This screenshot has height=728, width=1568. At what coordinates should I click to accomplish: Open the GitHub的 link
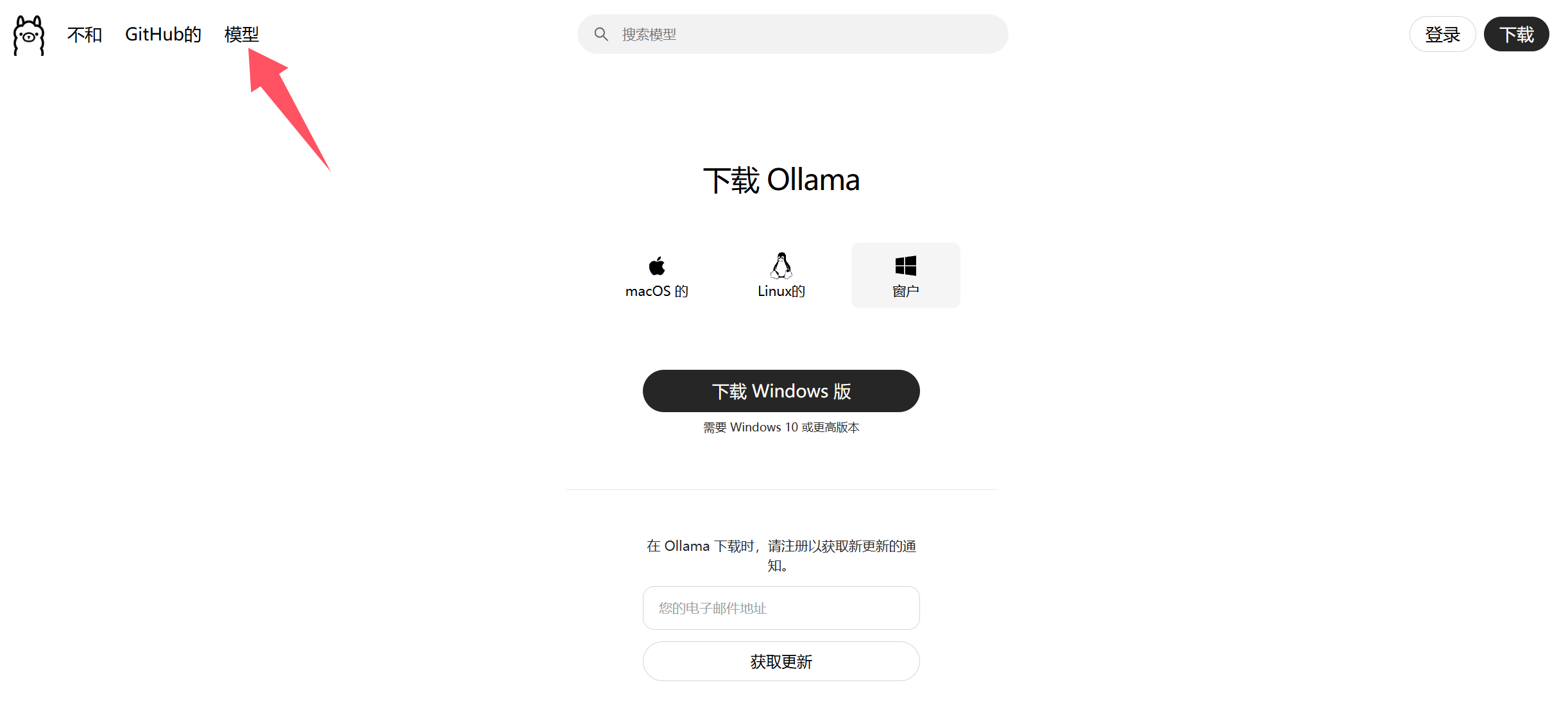pos(163,35)
